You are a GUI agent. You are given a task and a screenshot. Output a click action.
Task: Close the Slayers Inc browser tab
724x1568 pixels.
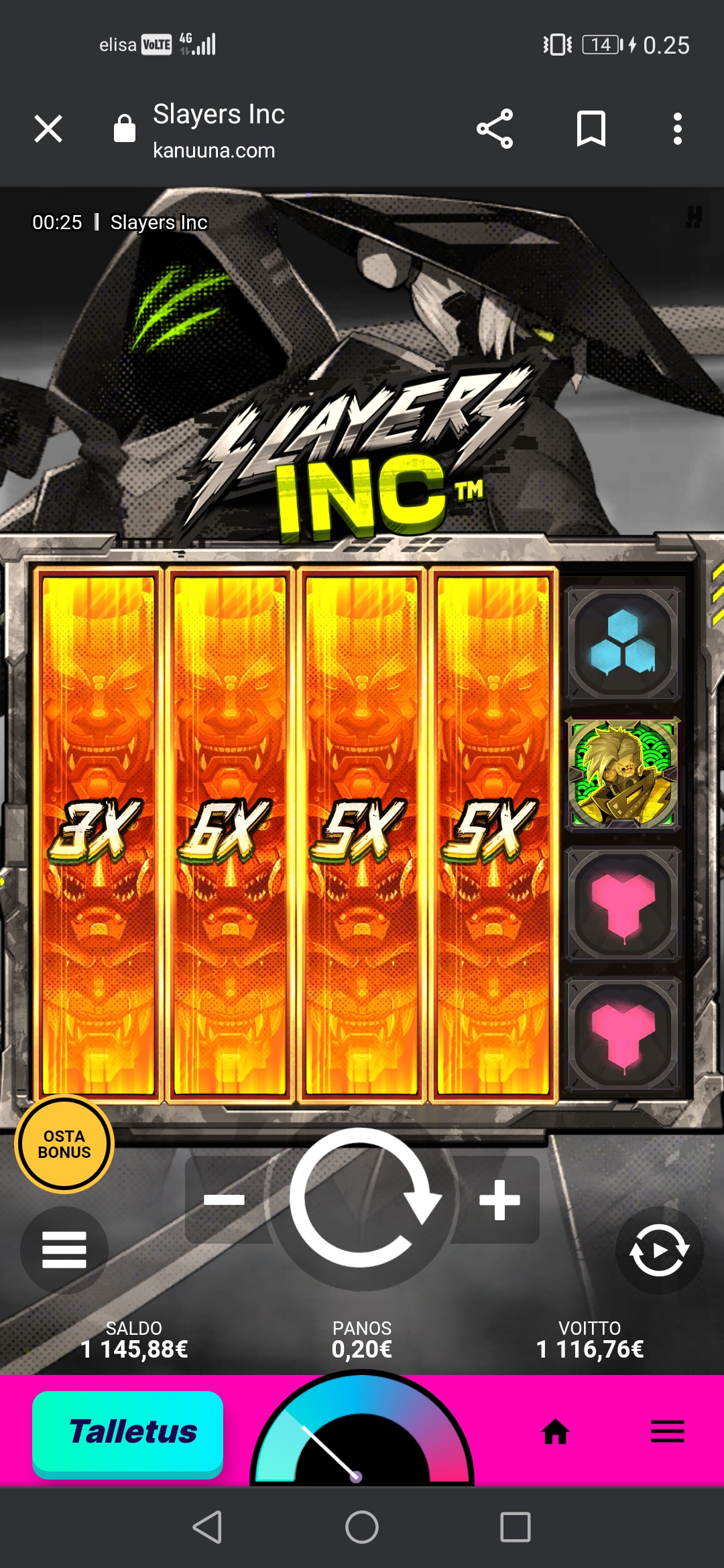click(x=48, y=129)
